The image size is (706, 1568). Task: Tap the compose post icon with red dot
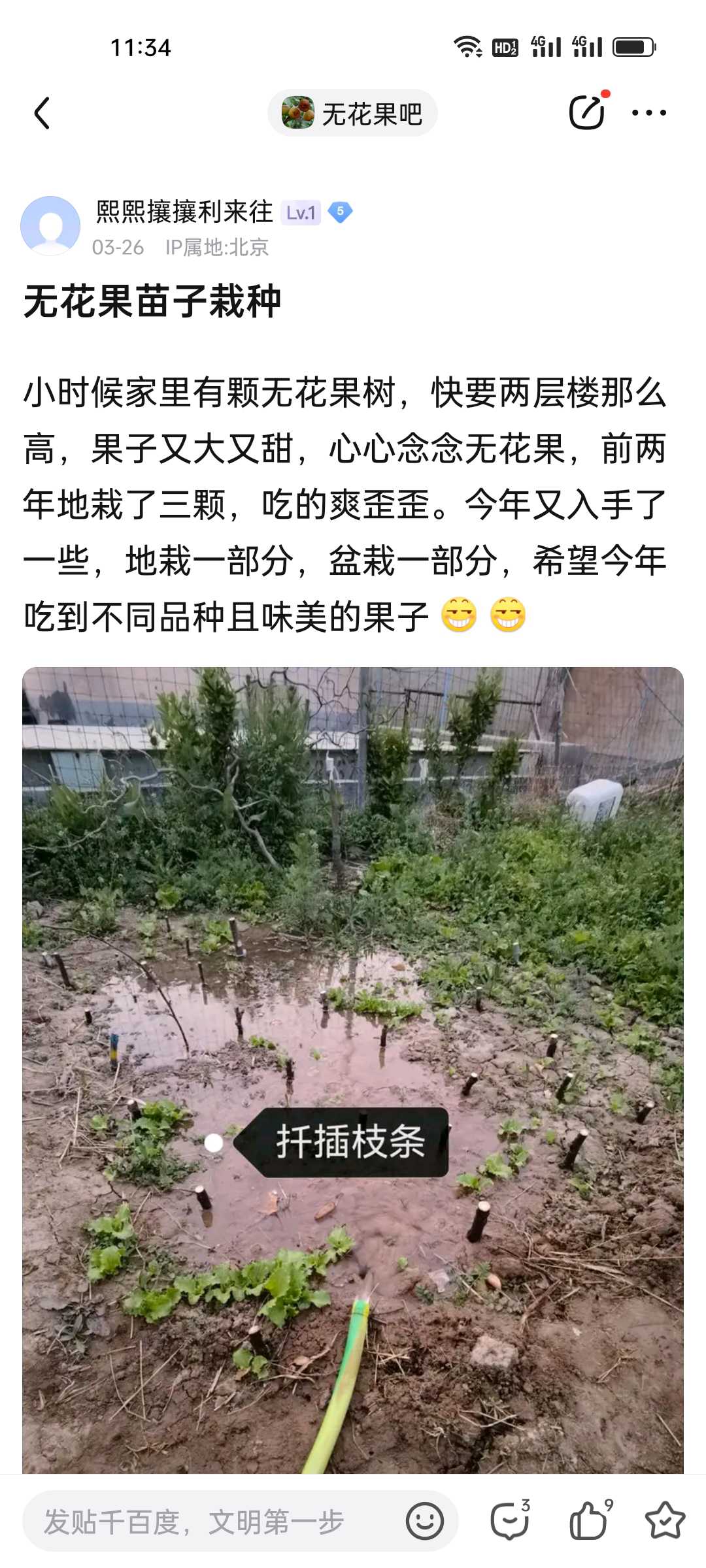pos(587,112)
